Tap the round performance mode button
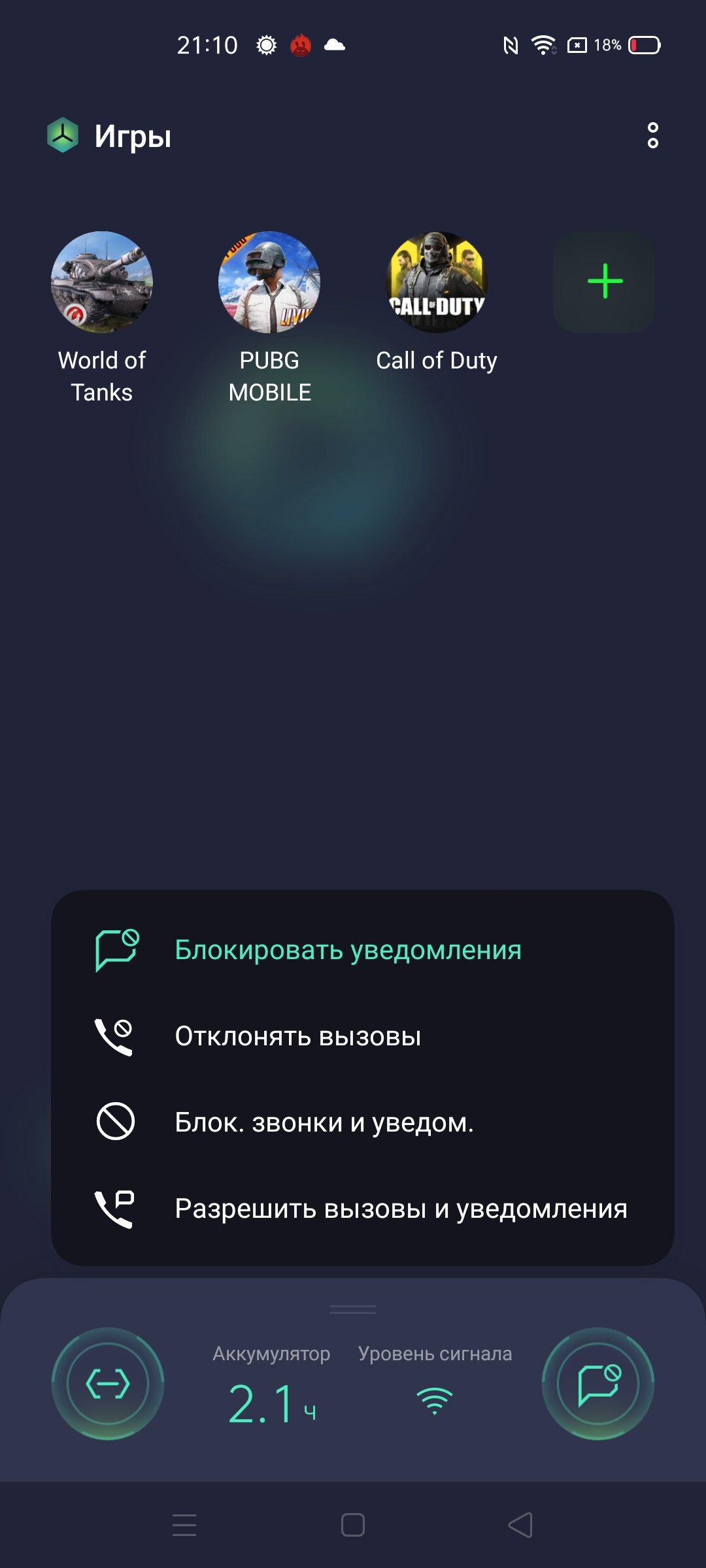Screen dimensions: 706x1568 [108, 1383]
